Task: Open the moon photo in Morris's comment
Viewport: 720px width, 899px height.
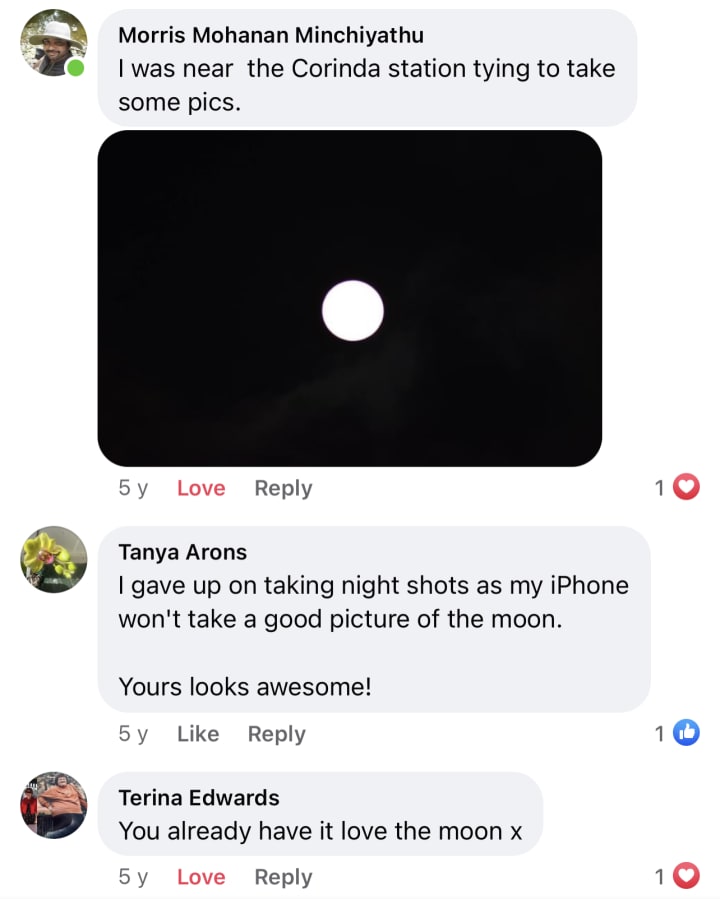Action: [x=350, y=298]
